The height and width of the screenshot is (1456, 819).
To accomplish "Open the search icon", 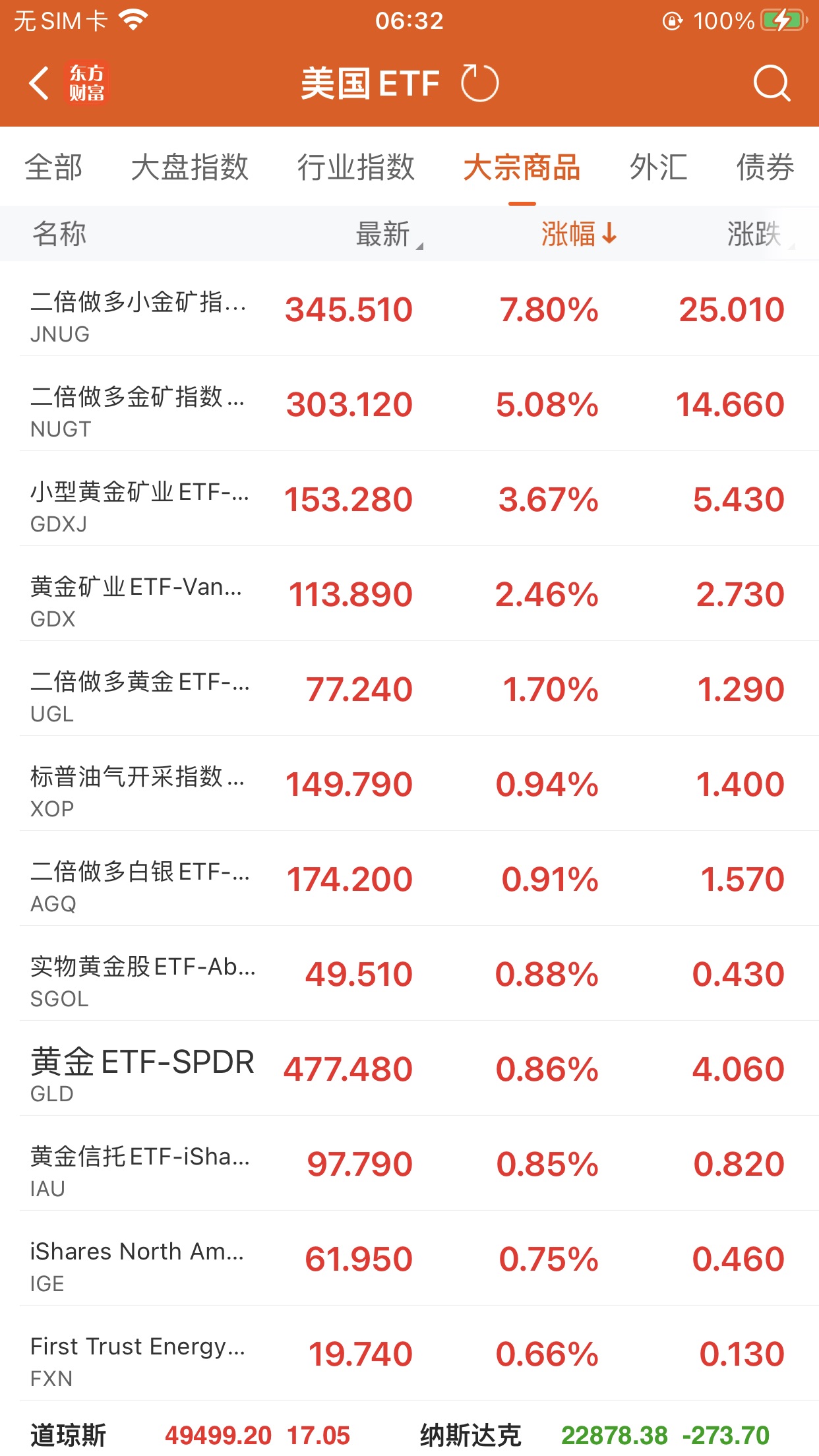I will 771,84.
